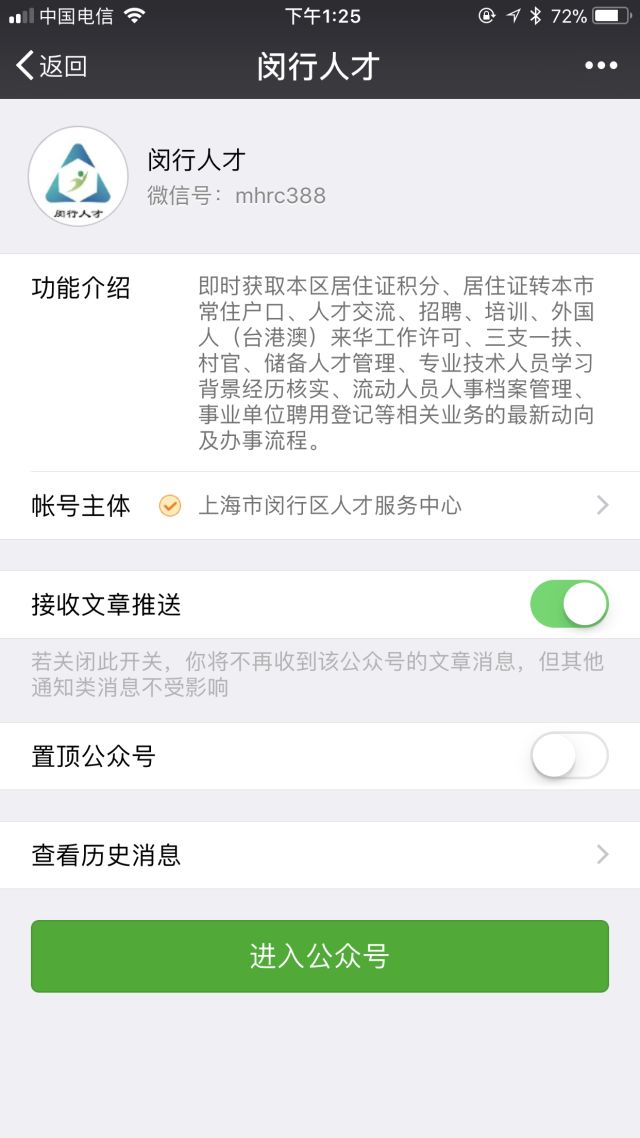View the 闵行人才 profile avatar
The width and height of the screenshot is (640, 1138).
(x=78, y=176)
